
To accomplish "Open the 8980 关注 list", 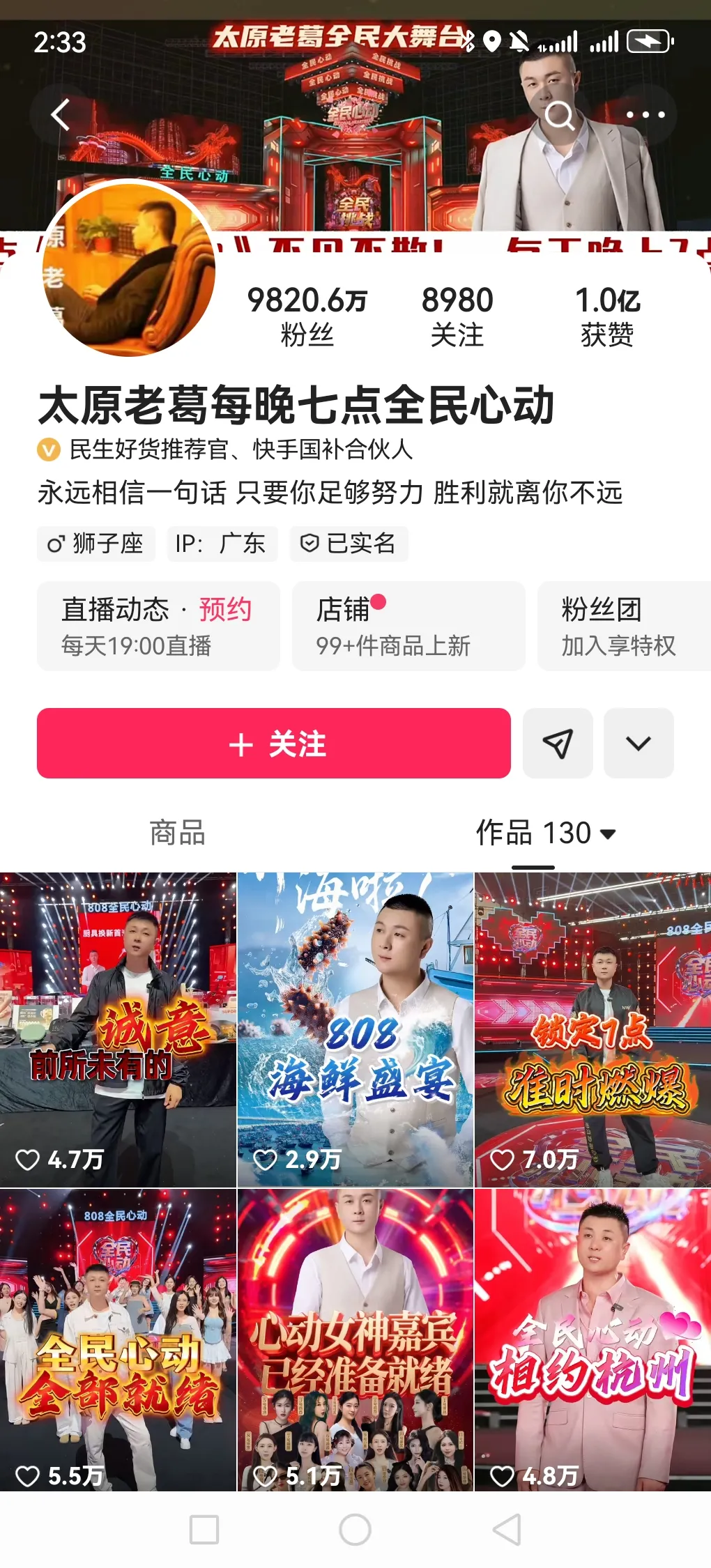I will pyautogui.click(x=457, y=316).
